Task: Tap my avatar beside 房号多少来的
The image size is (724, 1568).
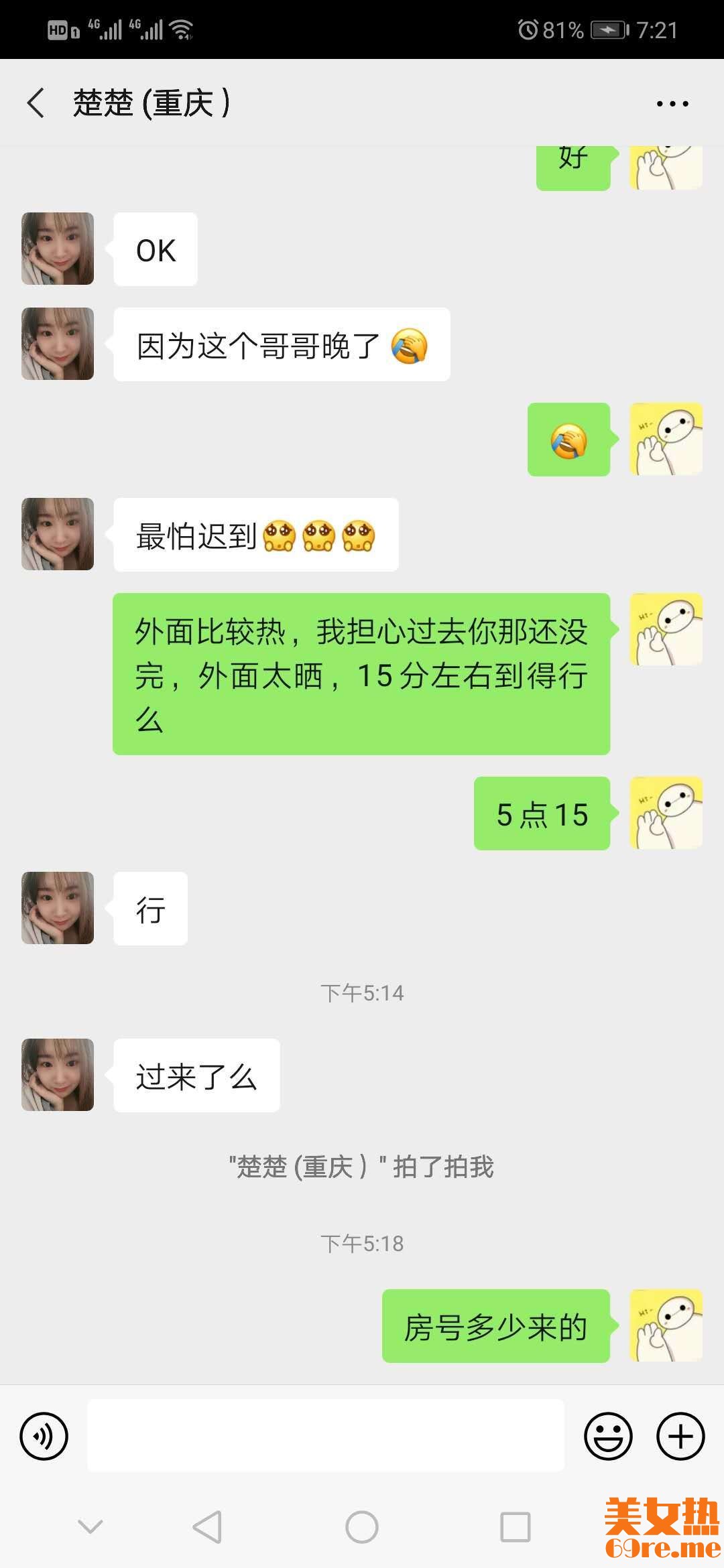Action: pyautogui.click(x=666, y=1325)
